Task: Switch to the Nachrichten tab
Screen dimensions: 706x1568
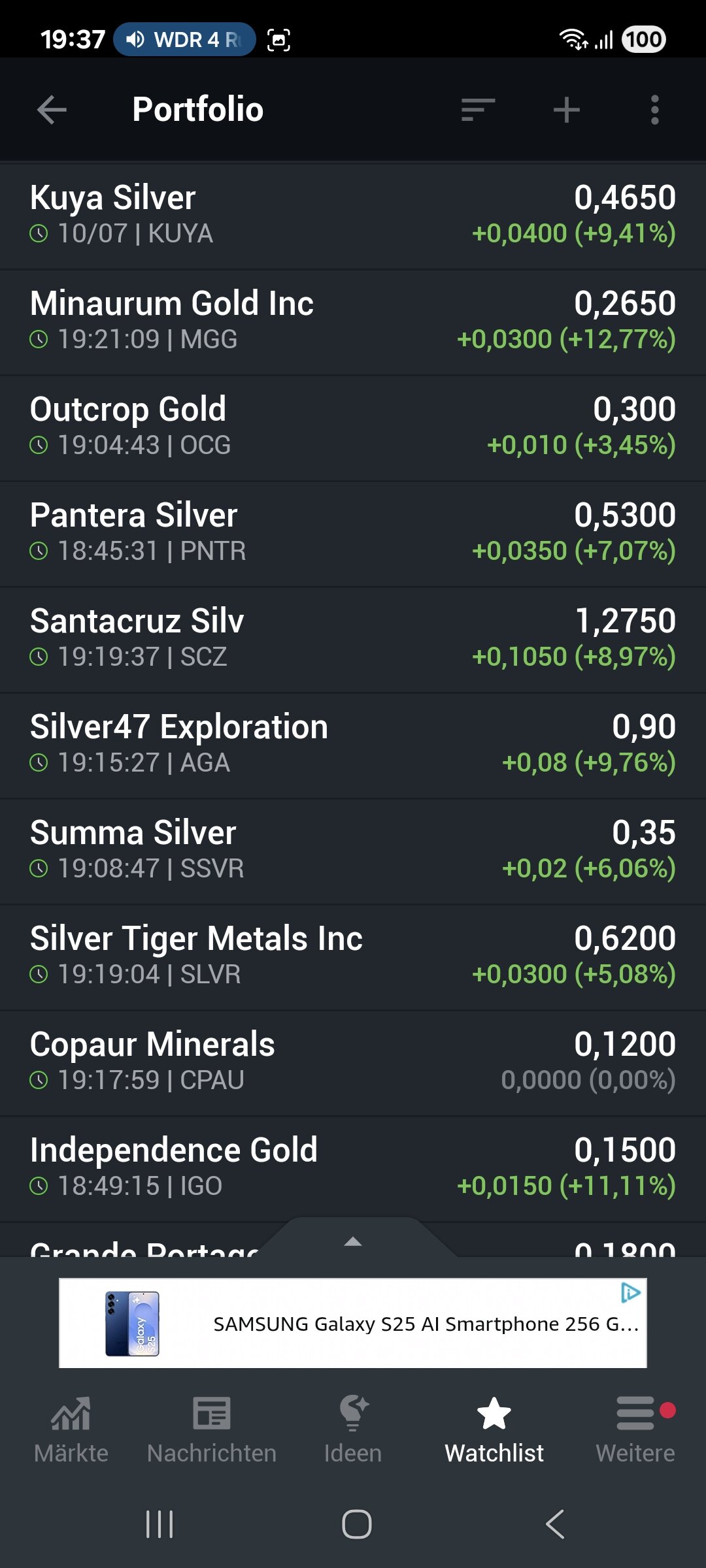Action: point(212,1429)
